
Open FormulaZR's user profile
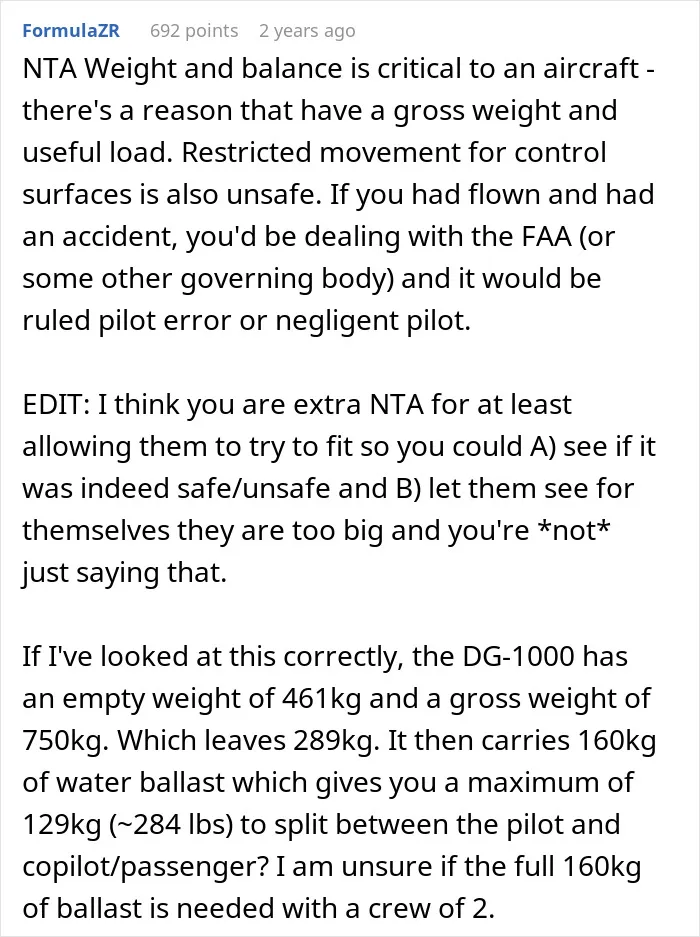tap(71, 30)
